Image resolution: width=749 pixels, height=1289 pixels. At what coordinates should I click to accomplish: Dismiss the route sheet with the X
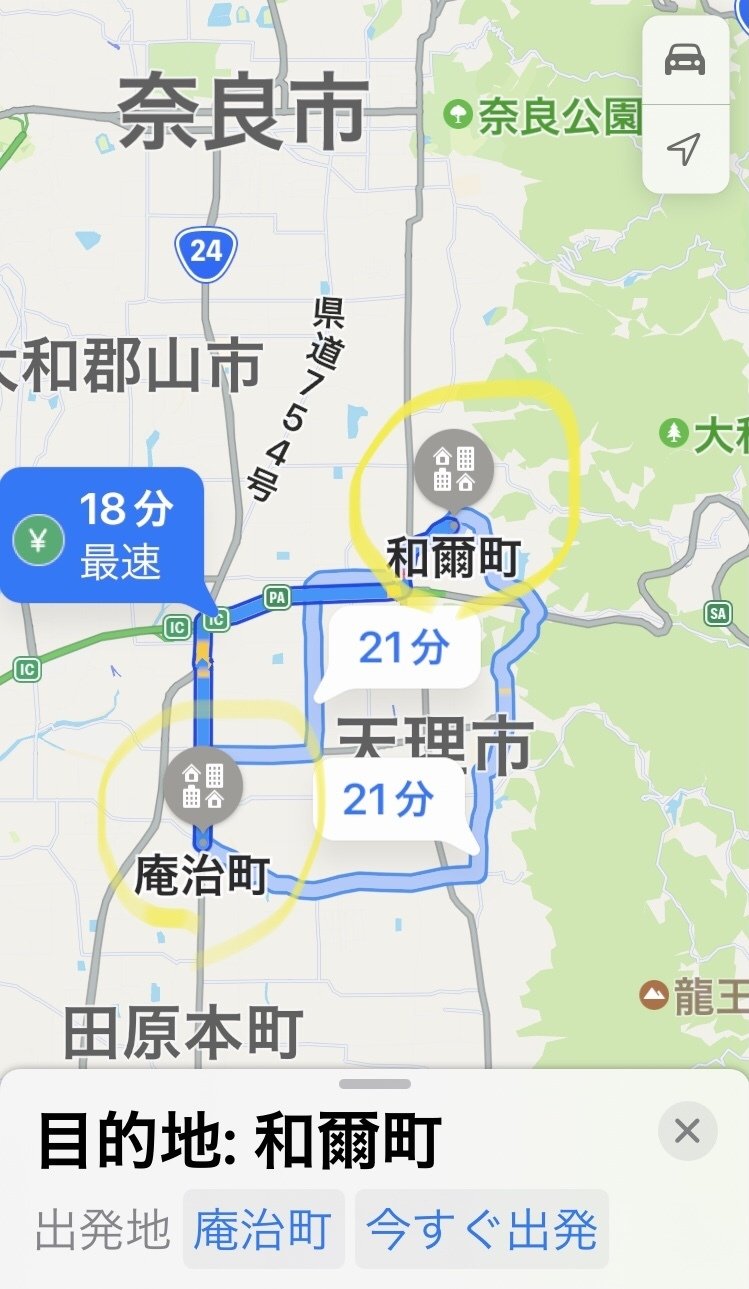click(x=687, y=1130)
